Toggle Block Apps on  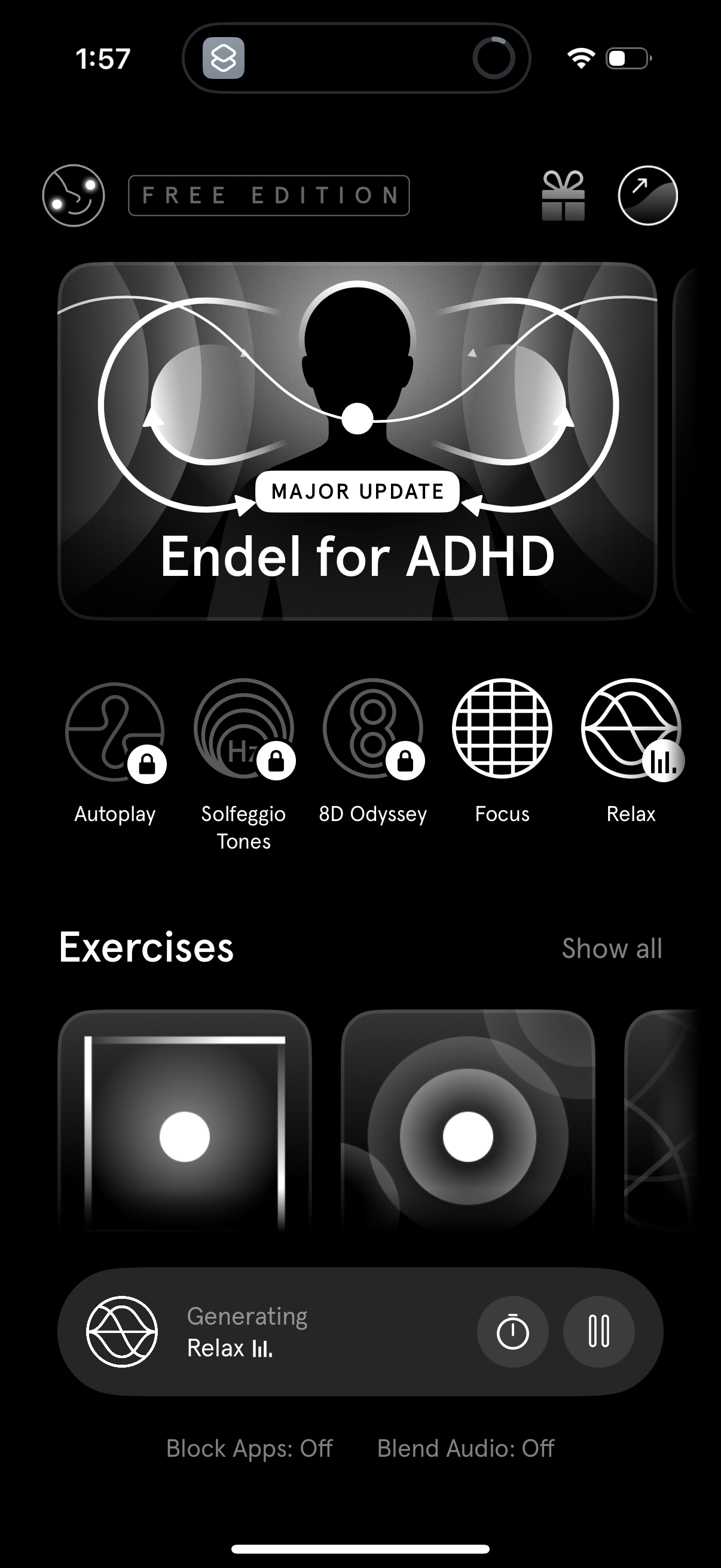(x=249, y=1450)
